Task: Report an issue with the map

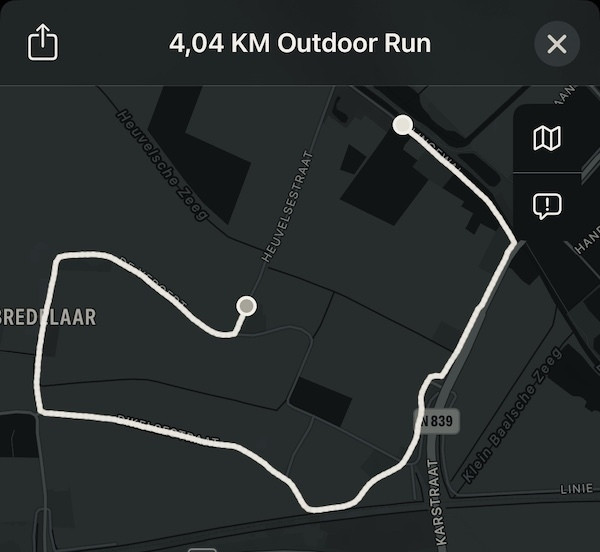Action: click(x=547, y=207)
